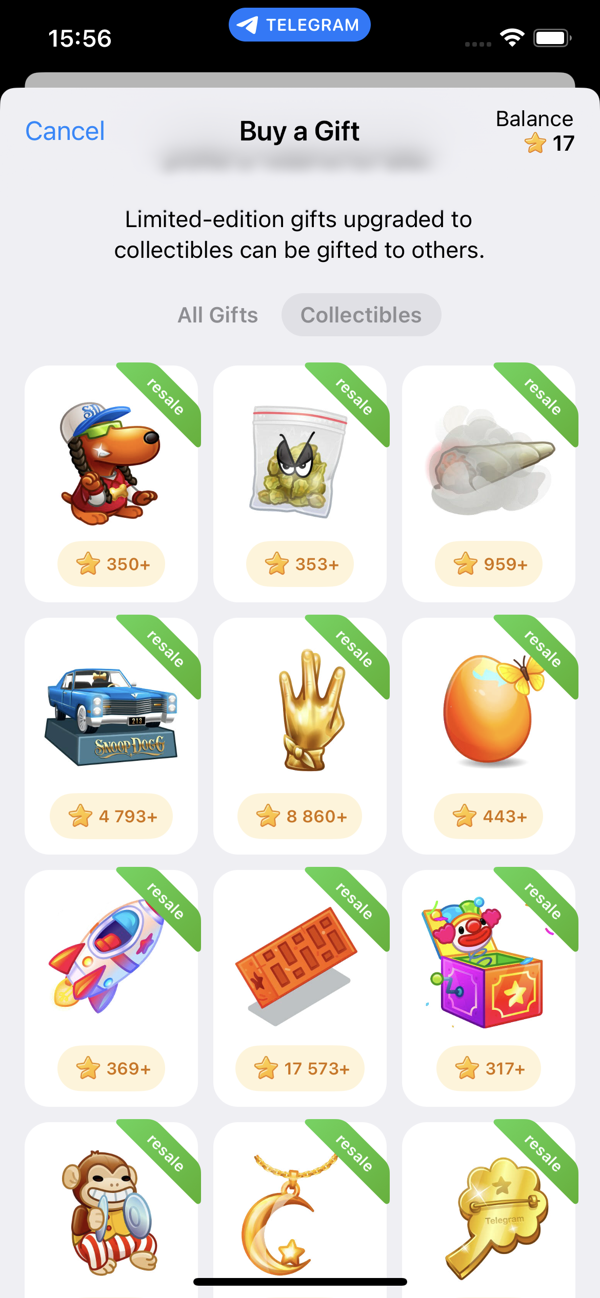Open the 353+ stars bag gift
The height and width of the screenshot is (1298, 600).
(x=300, y=483)
